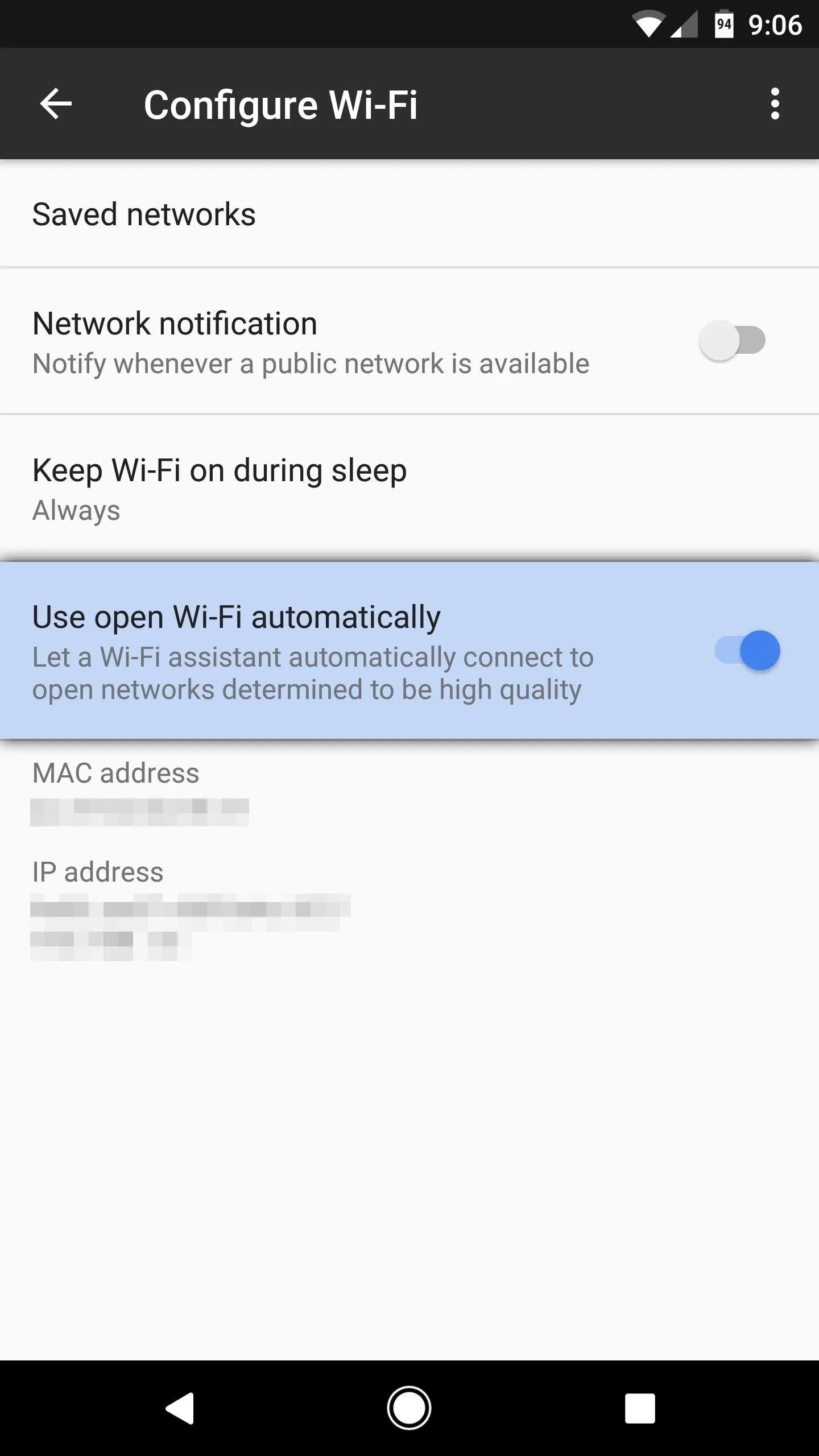The width and height of the screenshot is (819, 1456).
Task: Turn off Use open Wi-Fi automatically
Action: coord(747,650)
